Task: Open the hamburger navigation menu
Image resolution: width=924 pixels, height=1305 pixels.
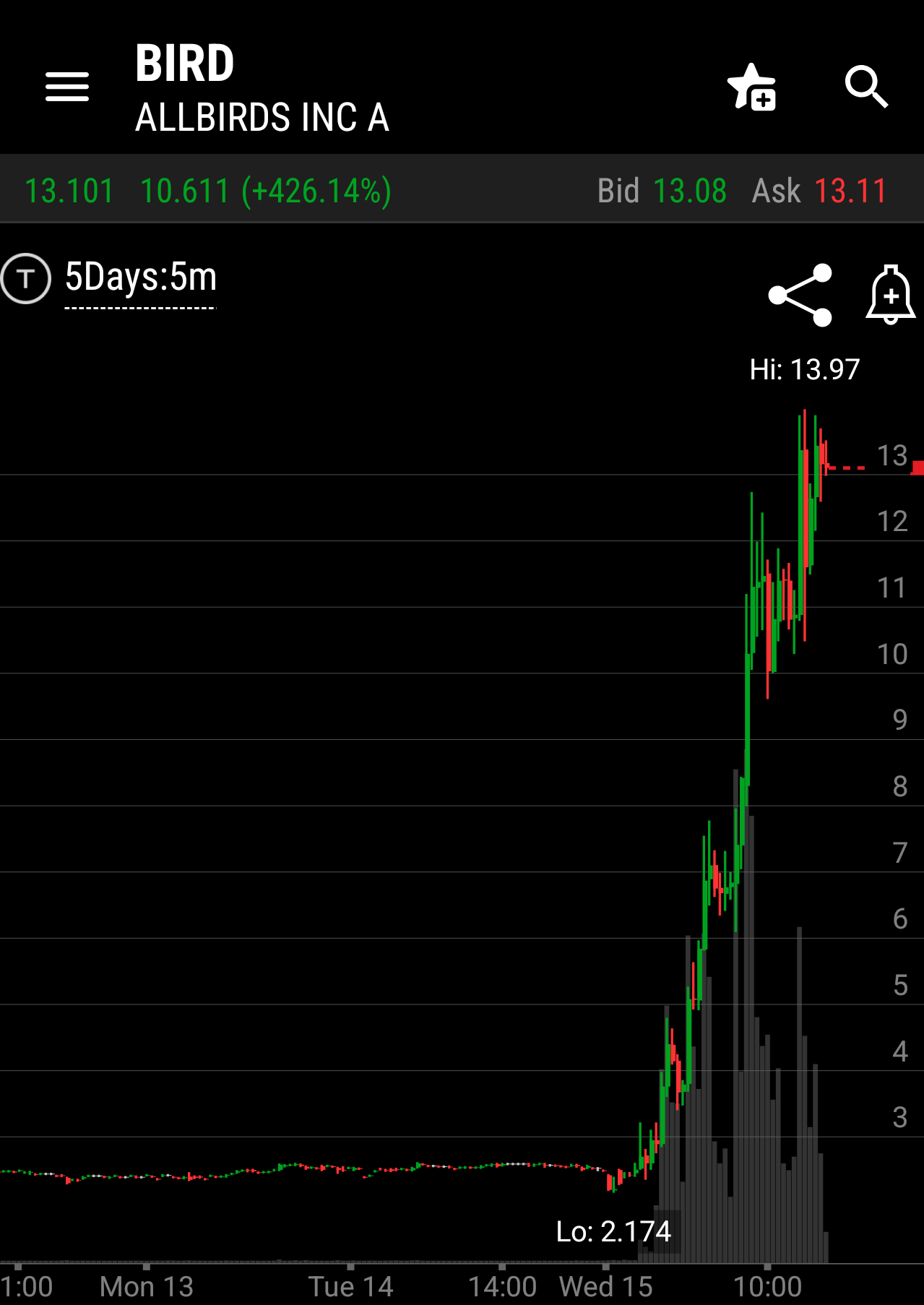Action: [x=67, y=87]
